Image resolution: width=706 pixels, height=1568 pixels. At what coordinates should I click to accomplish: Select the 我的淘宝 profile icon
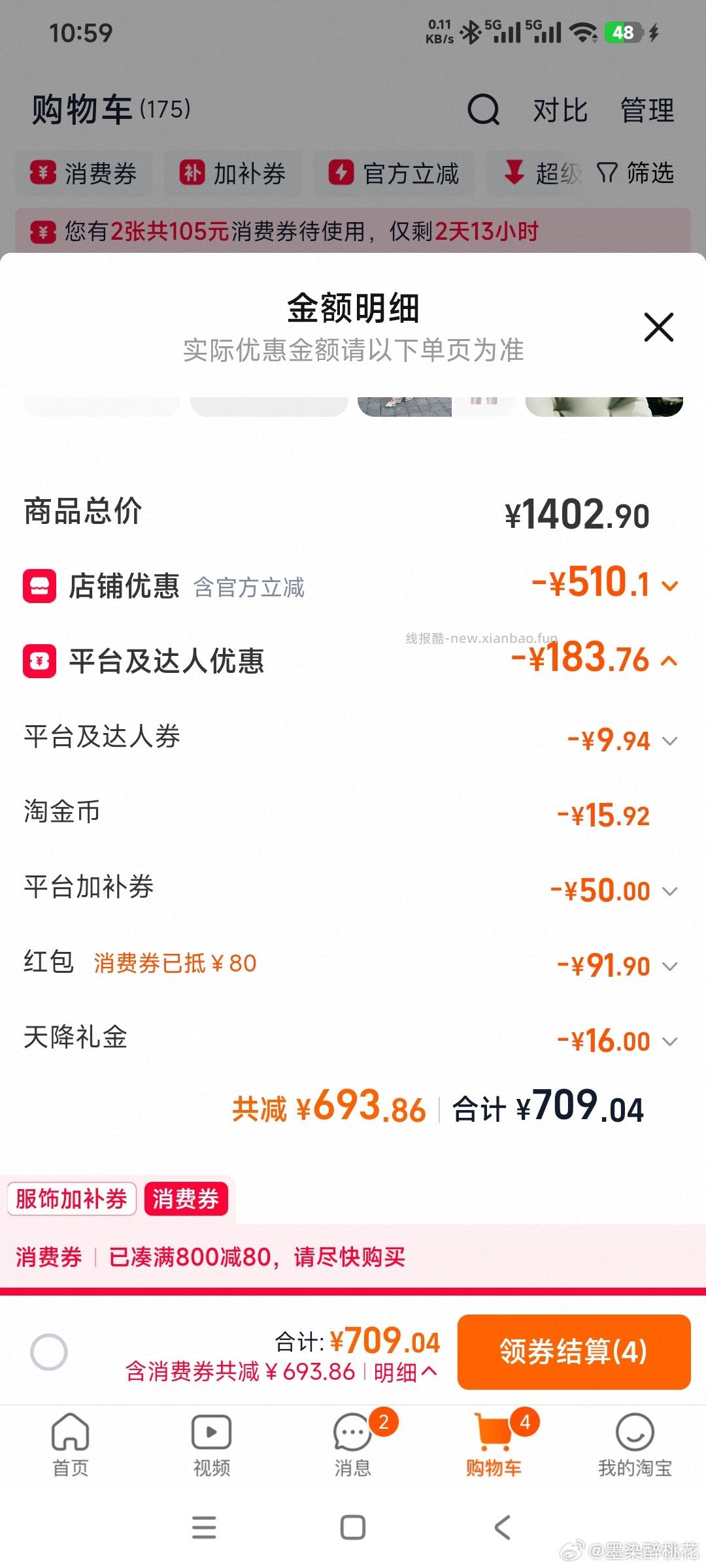[635, 1431]
